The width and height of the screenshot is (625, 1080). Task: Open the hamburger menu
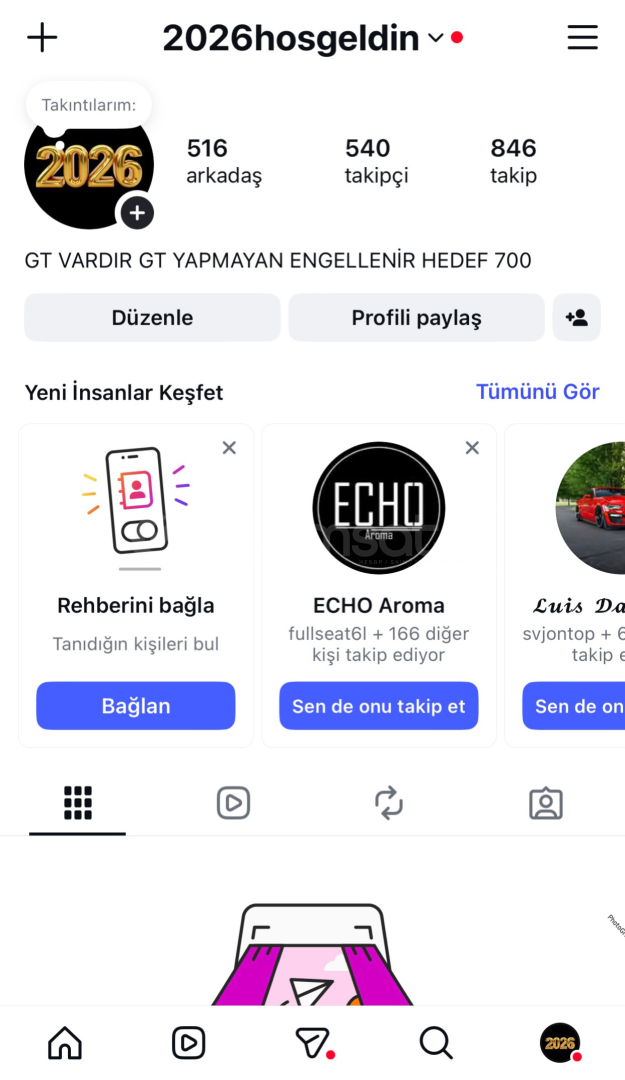pyautogui.click(x=582, y=38)
